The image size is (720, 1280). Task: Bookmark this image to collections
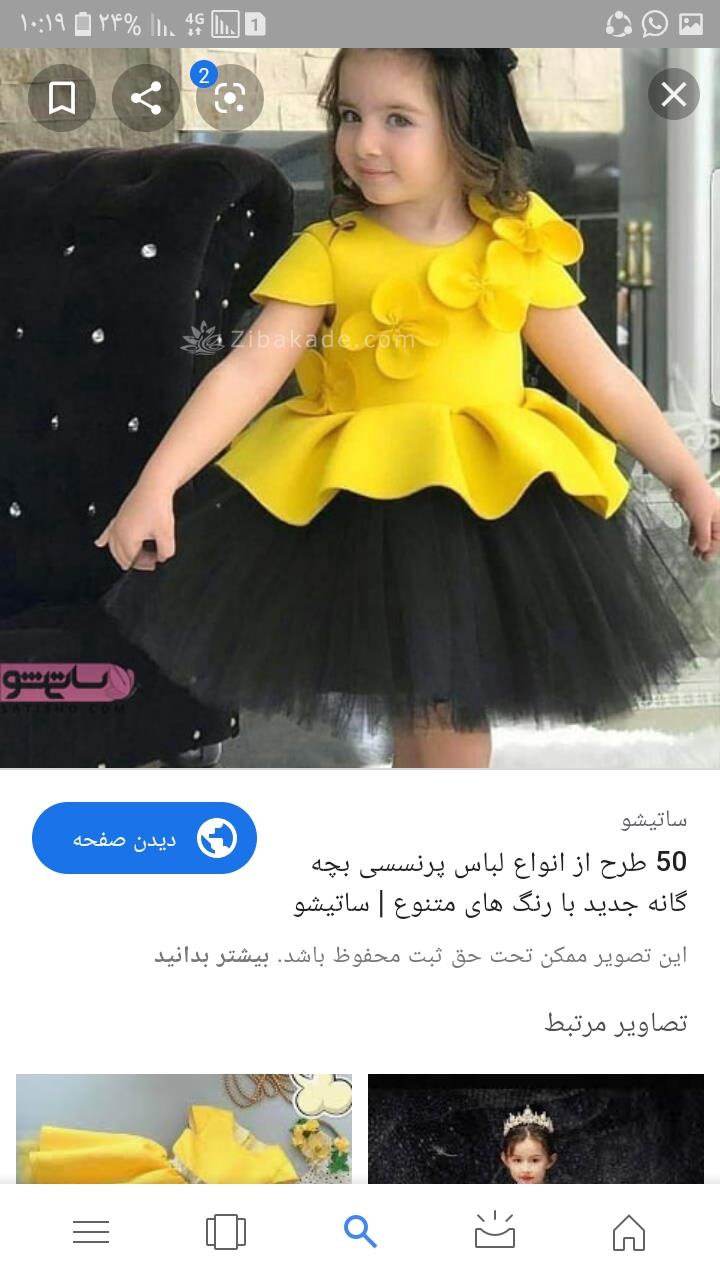[x=62, y=98]
